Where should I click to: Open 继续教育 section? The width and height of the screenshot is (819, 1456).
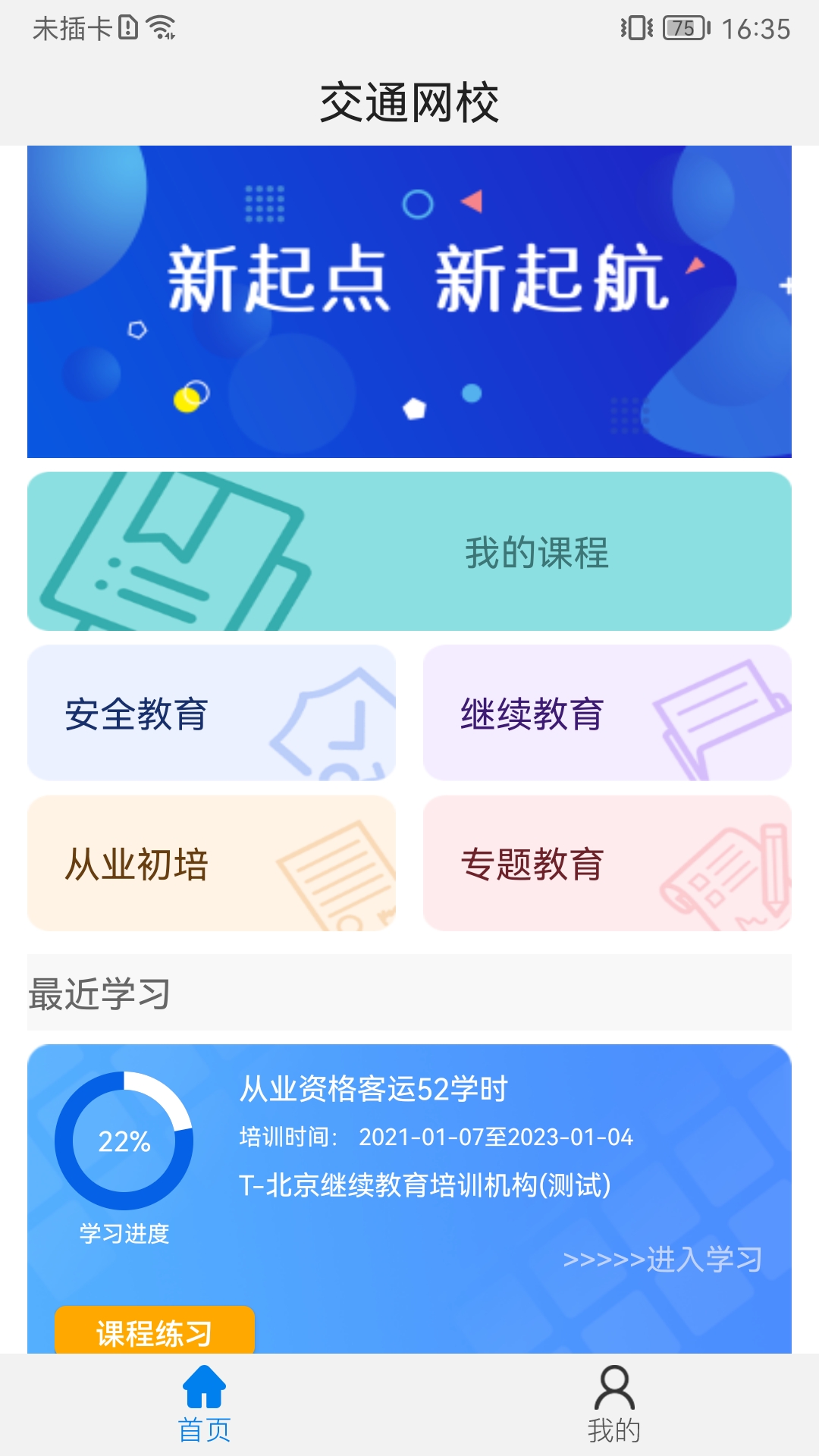[x=607, y=713]
